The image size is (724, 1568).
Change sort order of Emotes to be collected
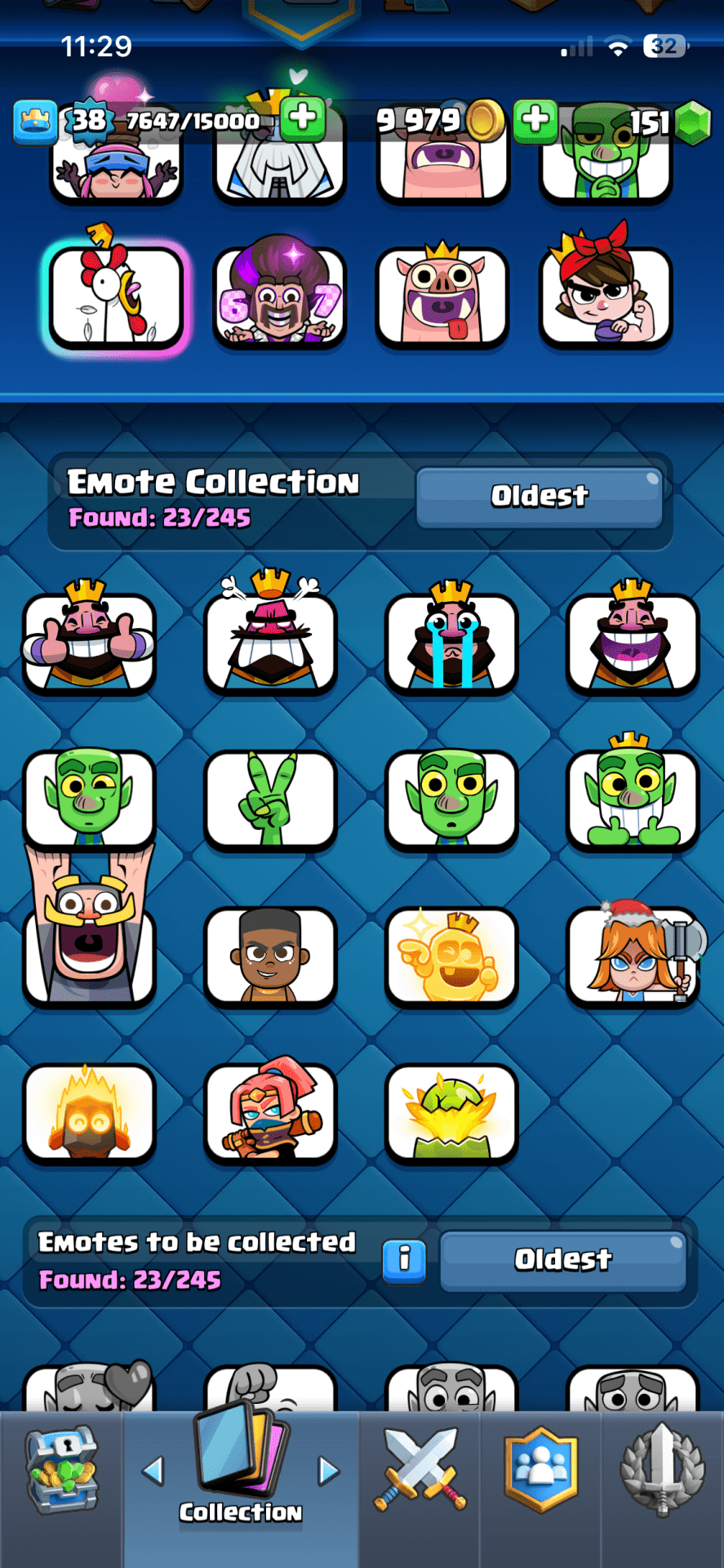point(562,1260)
